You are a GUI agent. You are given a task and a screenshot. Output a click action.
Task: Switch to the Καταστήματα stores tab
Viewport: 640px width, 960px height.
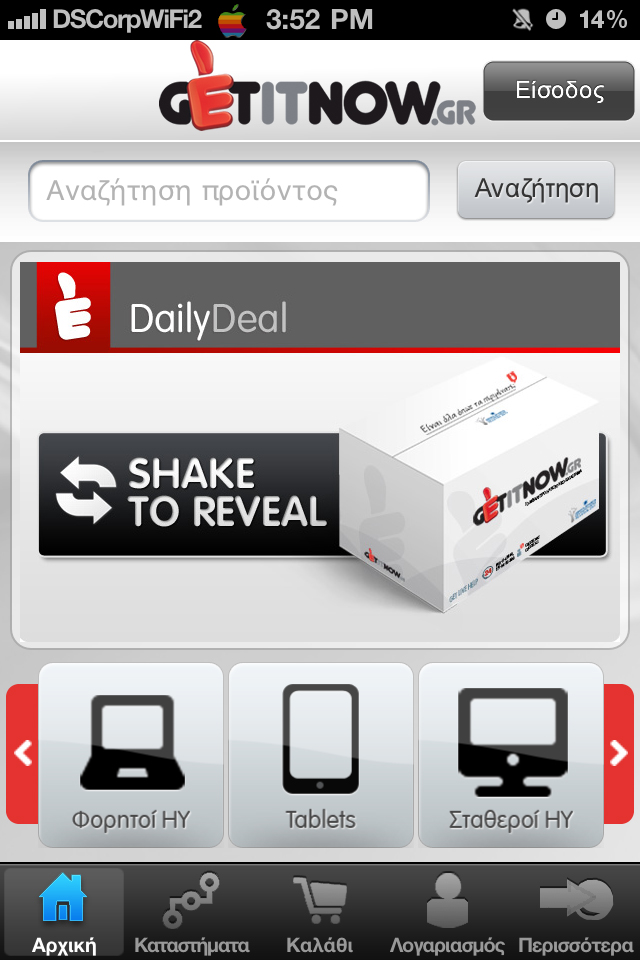[191, 912]
